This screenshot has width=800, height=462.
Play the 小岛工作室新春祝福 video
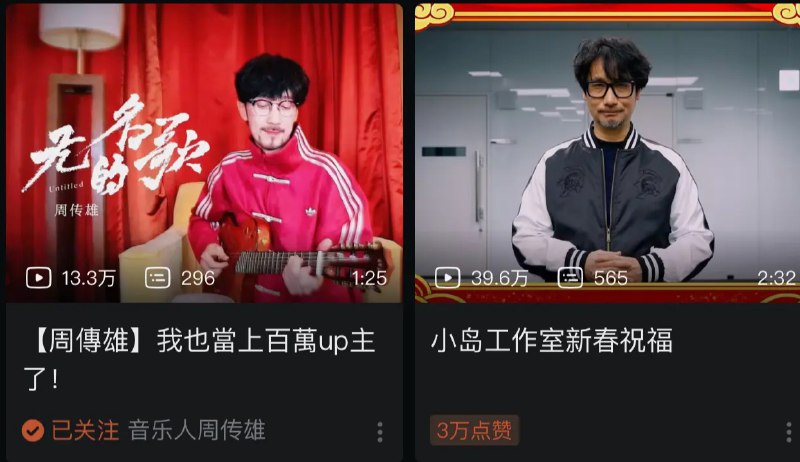point(607,152)
